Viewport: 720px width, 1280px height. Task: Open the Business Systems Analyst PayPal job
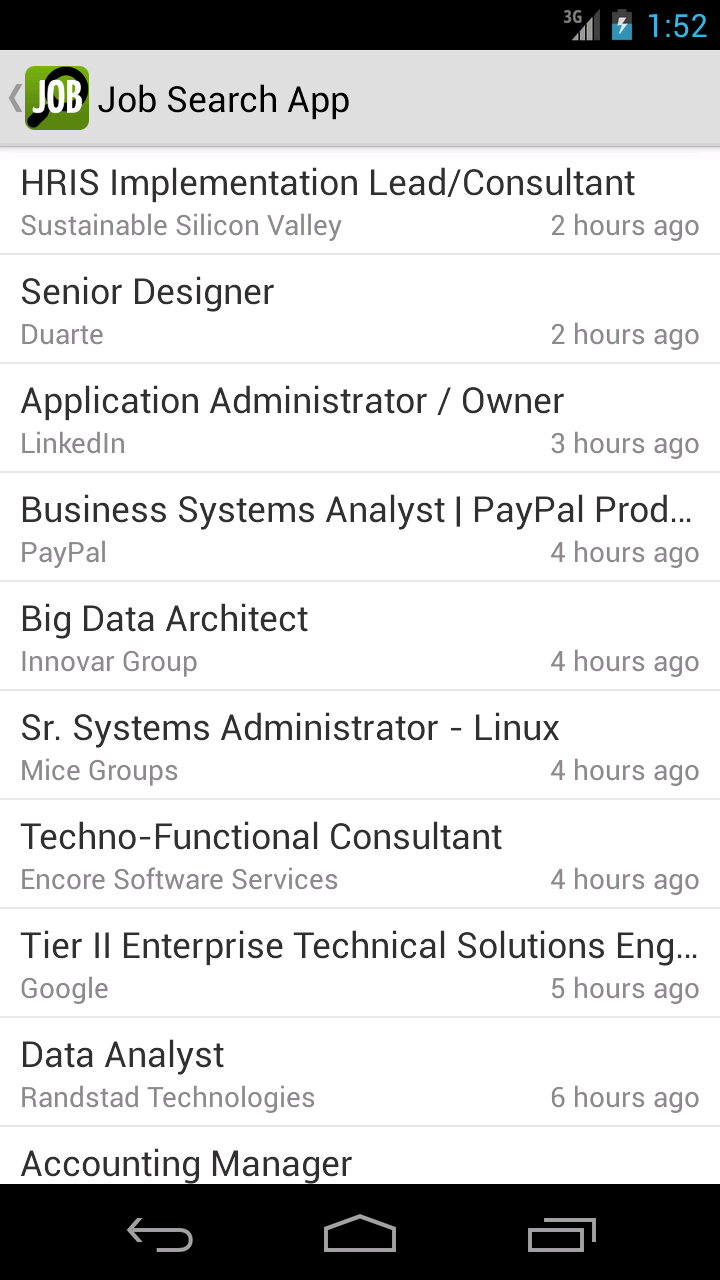[x=360, y=527]
